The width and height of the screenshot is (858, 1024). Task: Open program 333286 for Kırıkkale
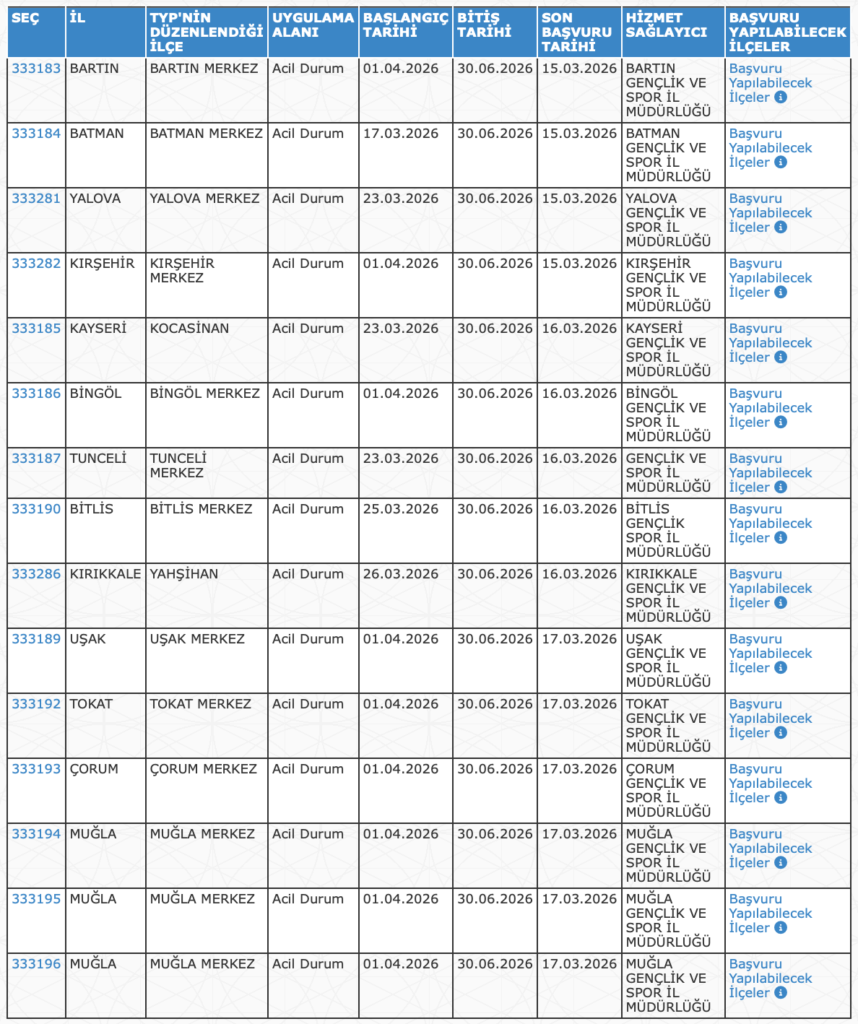click(36, 575)
